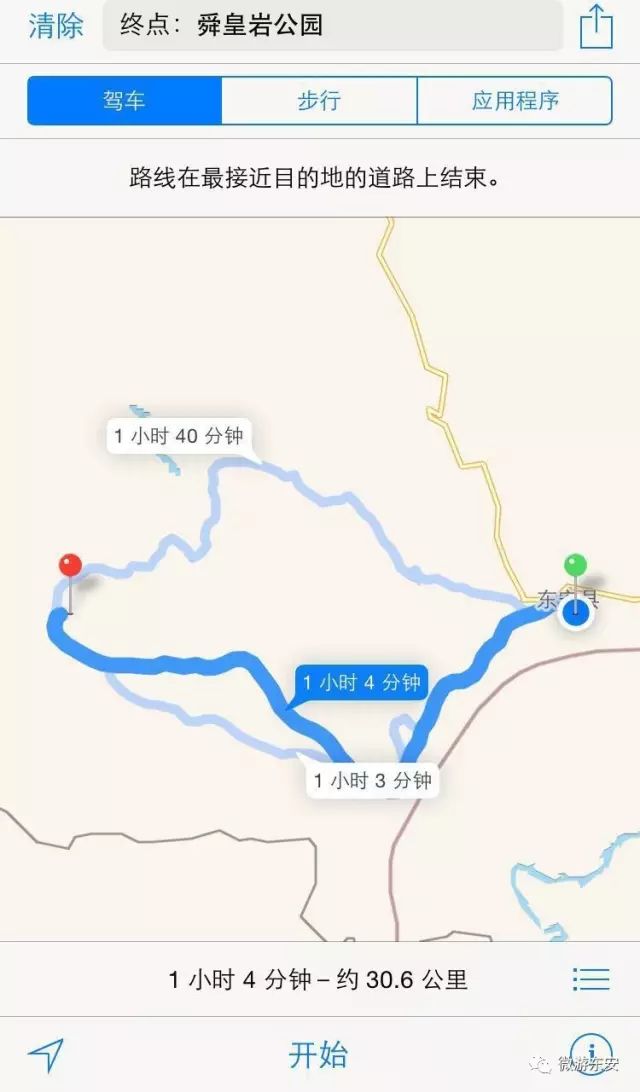The height and width of the screenshot is (1092, 640).
Task: Tap 清除 to clear the route
Action: 56,26
